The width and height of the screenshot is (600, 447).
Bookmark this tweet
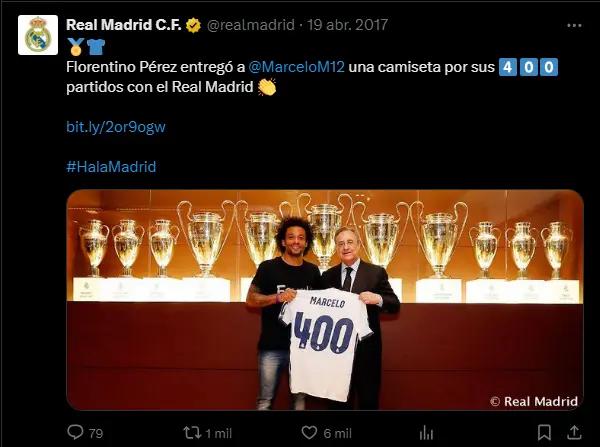(543, 433)
